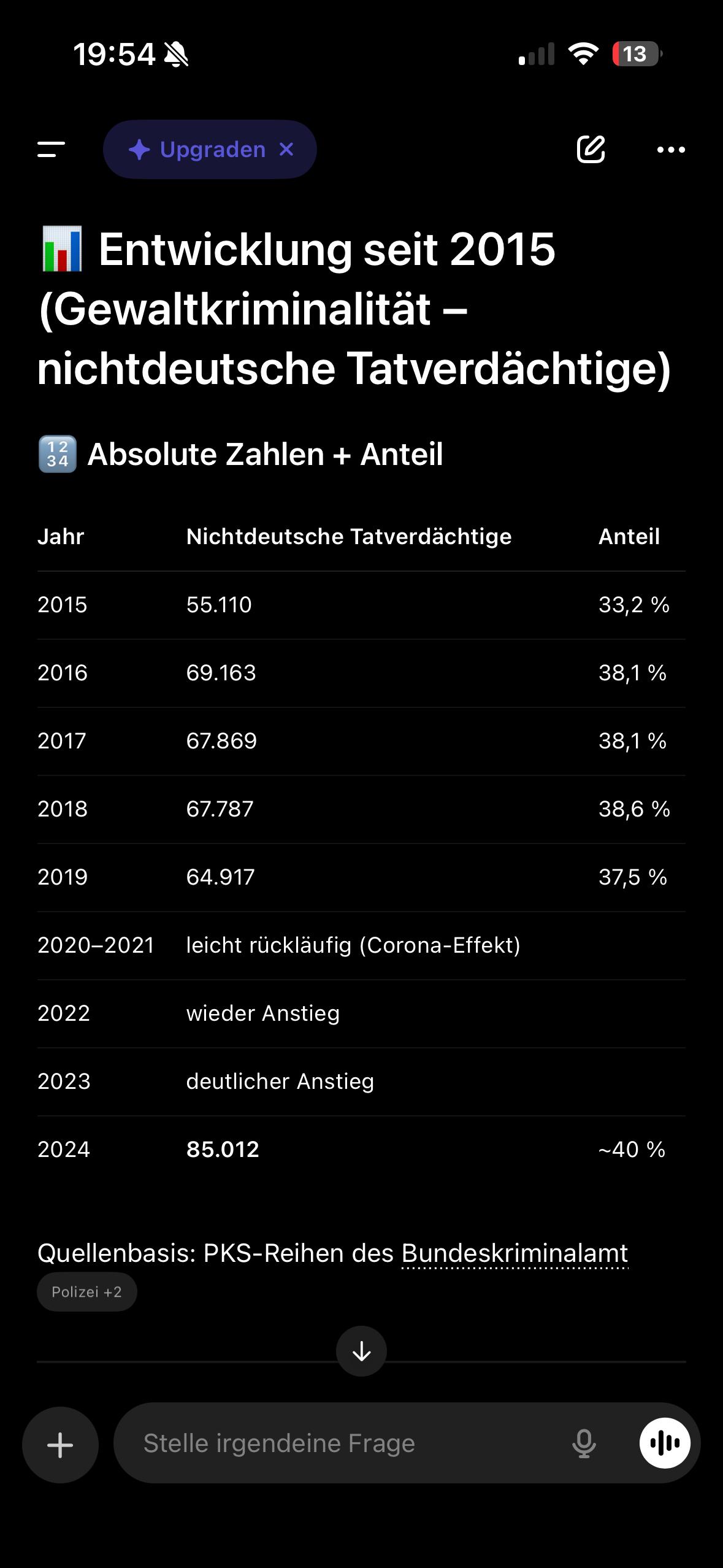The image size is (723, 1568).
Task: Tap the Upgraden button
Action: click(x=197, y=149)
